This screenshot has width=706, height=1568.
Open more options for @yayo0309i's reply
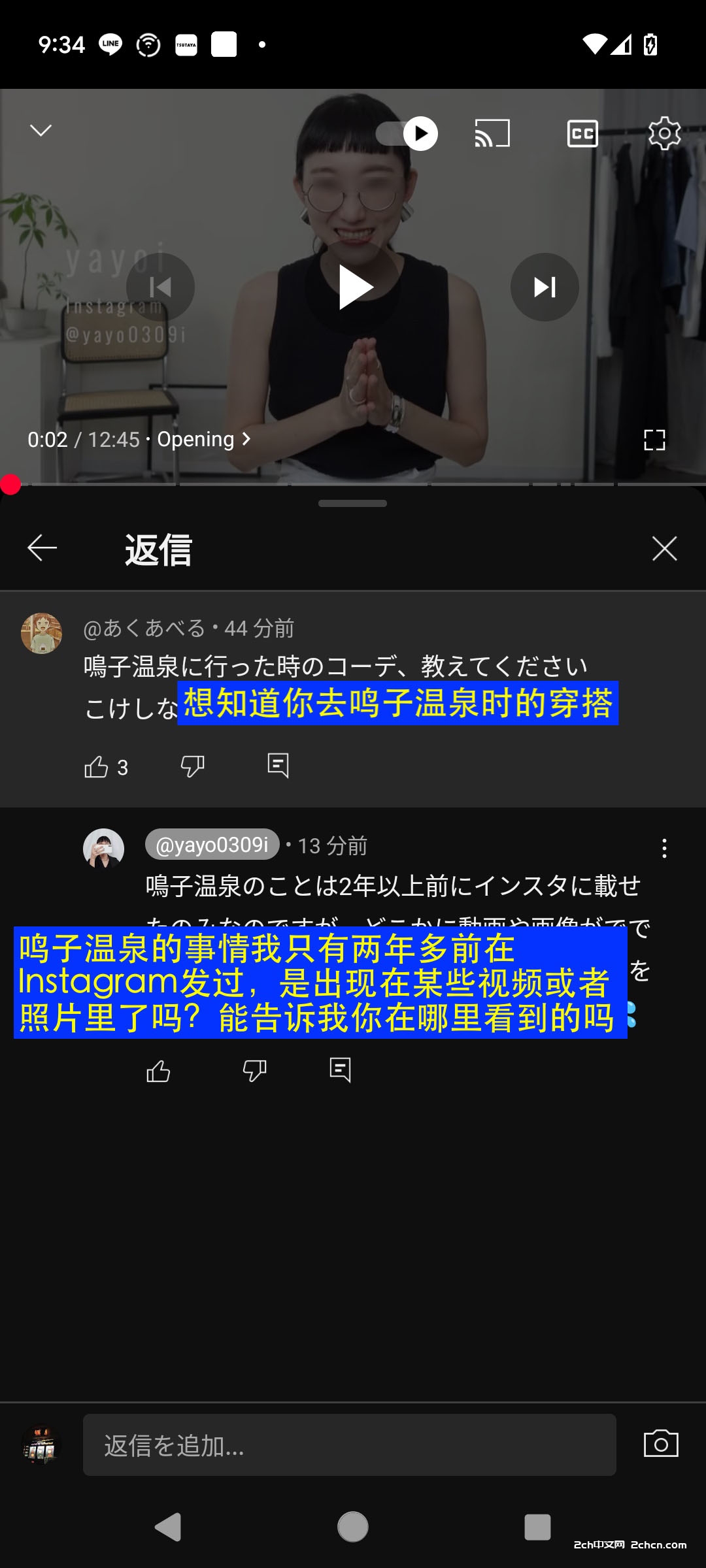[664, 848]
